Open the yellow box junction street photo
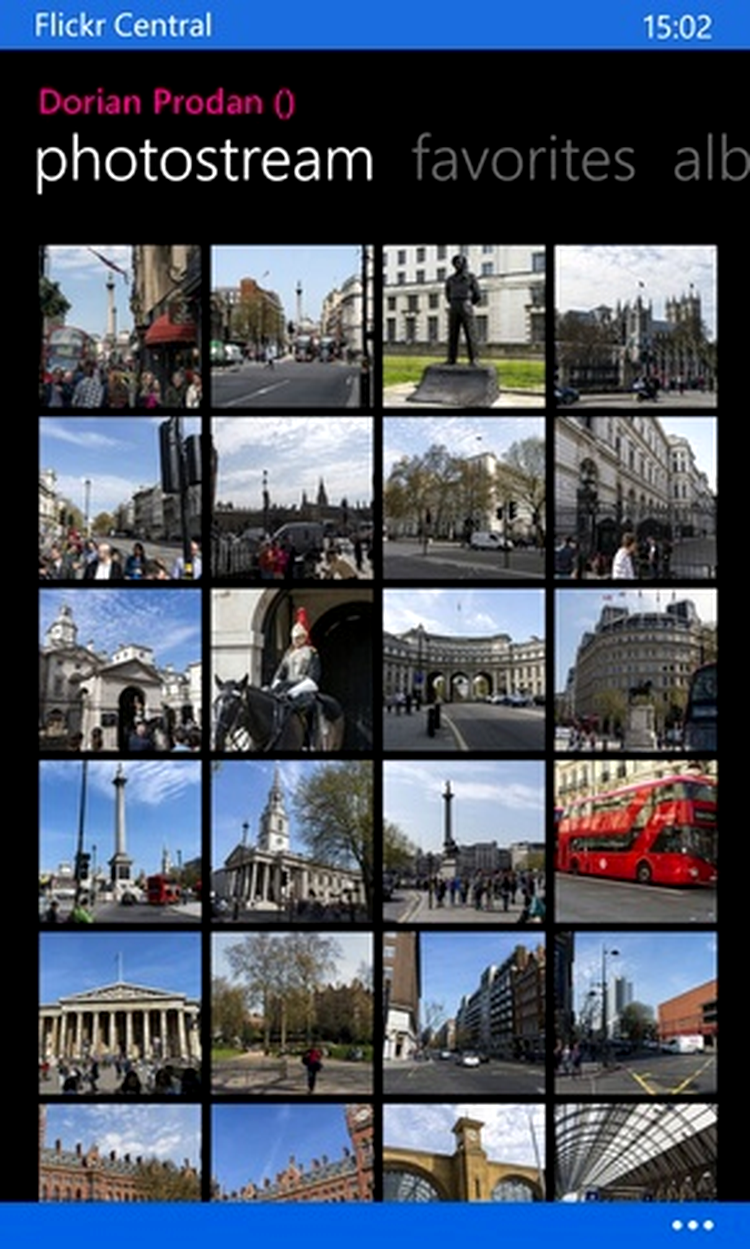Screen dimensions: 750x1249 pos(636,1013)
